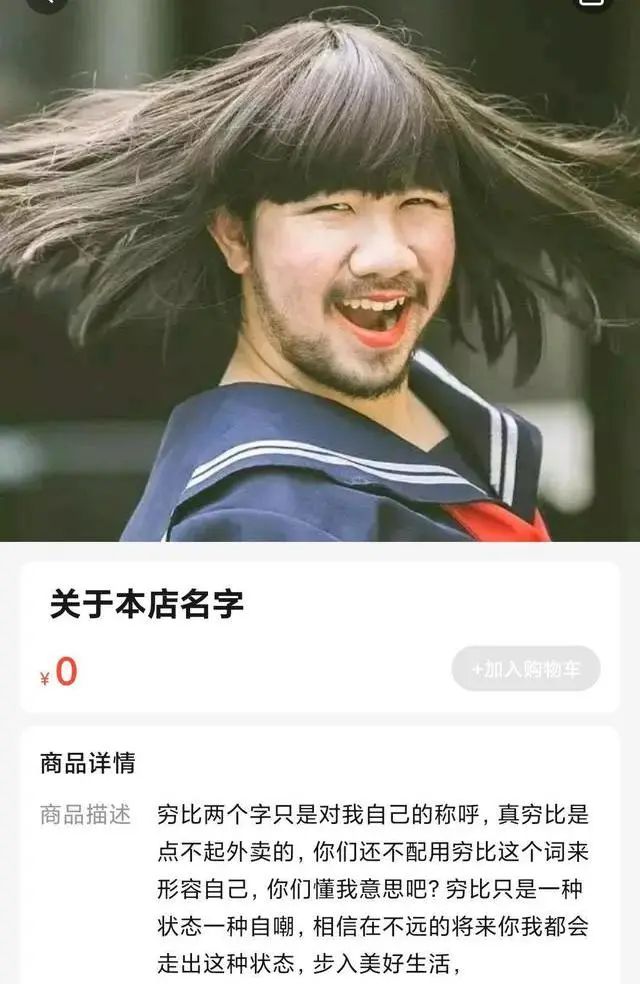The image size is (640, 984).
Task: Tap the 加入购物车 button
Action: pos(525,669)
